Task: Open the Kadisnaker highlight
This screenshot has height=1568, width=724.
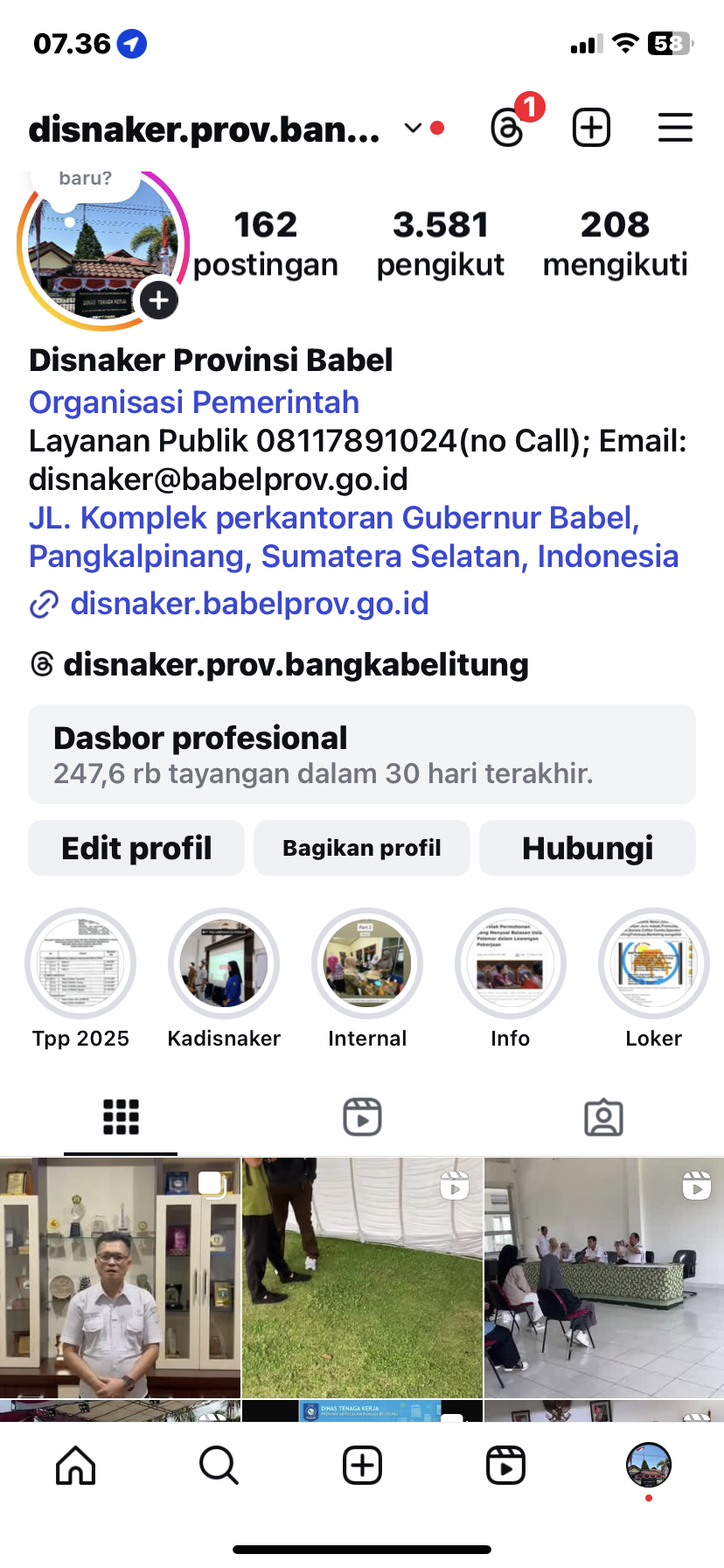Action: pyautogui.click(x=224, y=963)
